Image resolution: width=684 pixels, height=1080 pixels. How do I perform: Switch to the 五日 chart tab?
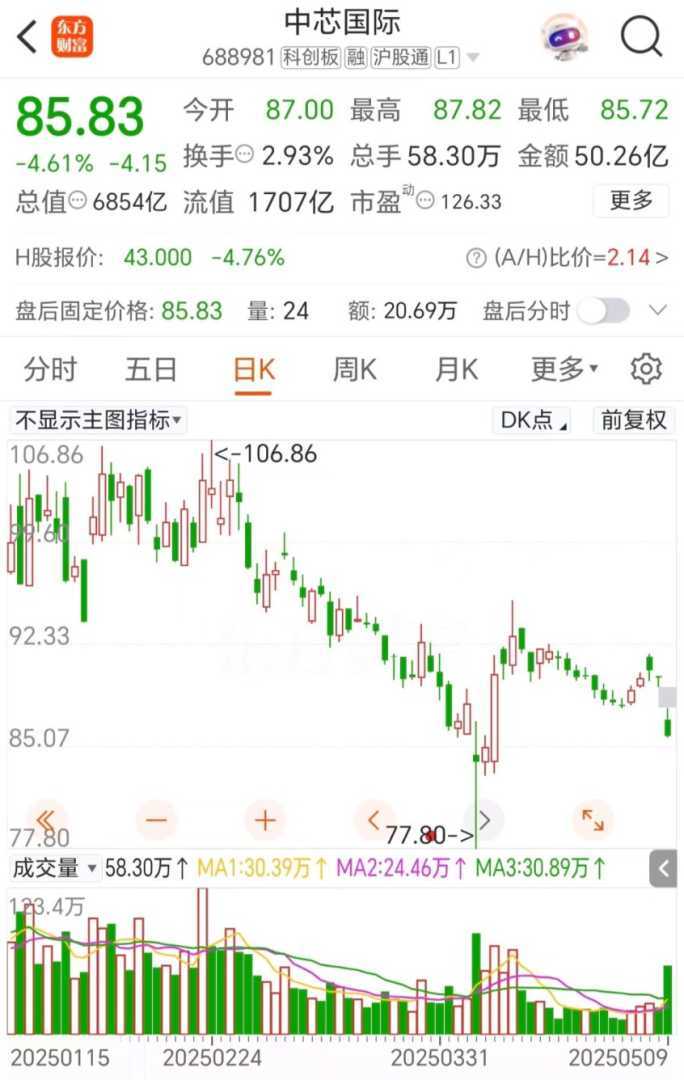click(x=151, y=370)
